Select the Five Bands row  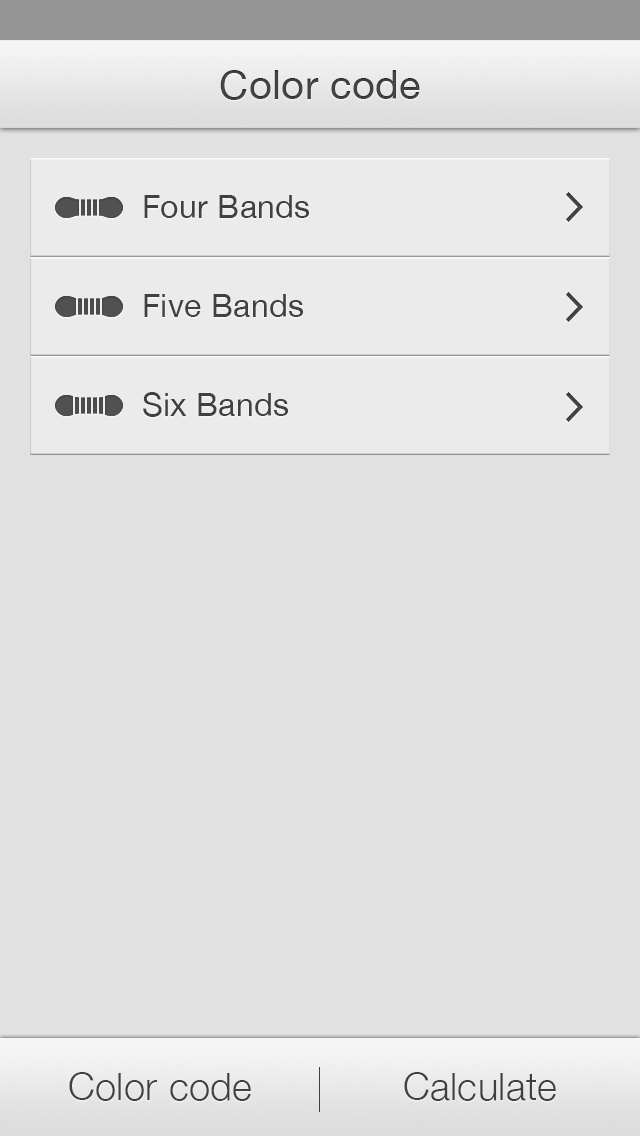tap(320, 306)
